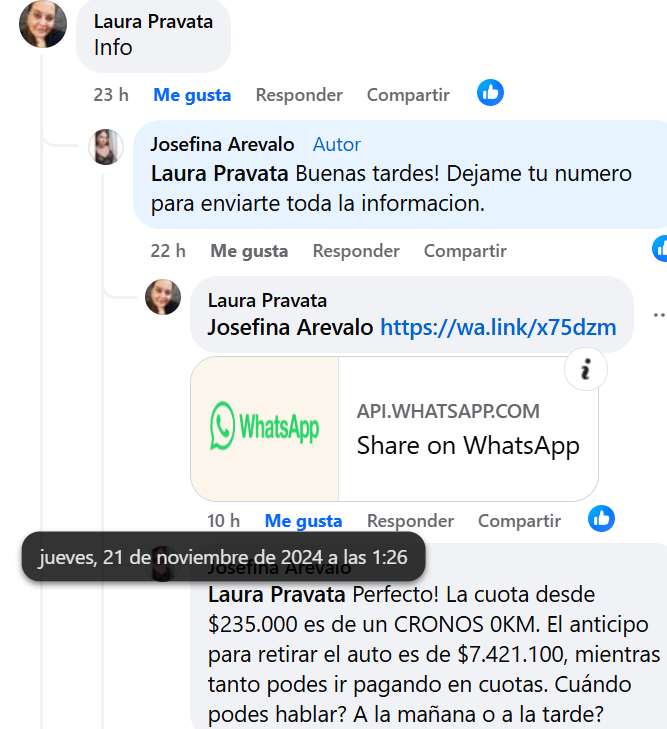Share Josefina Arevalo's Buenas tardes comment

tap(465, 251)
